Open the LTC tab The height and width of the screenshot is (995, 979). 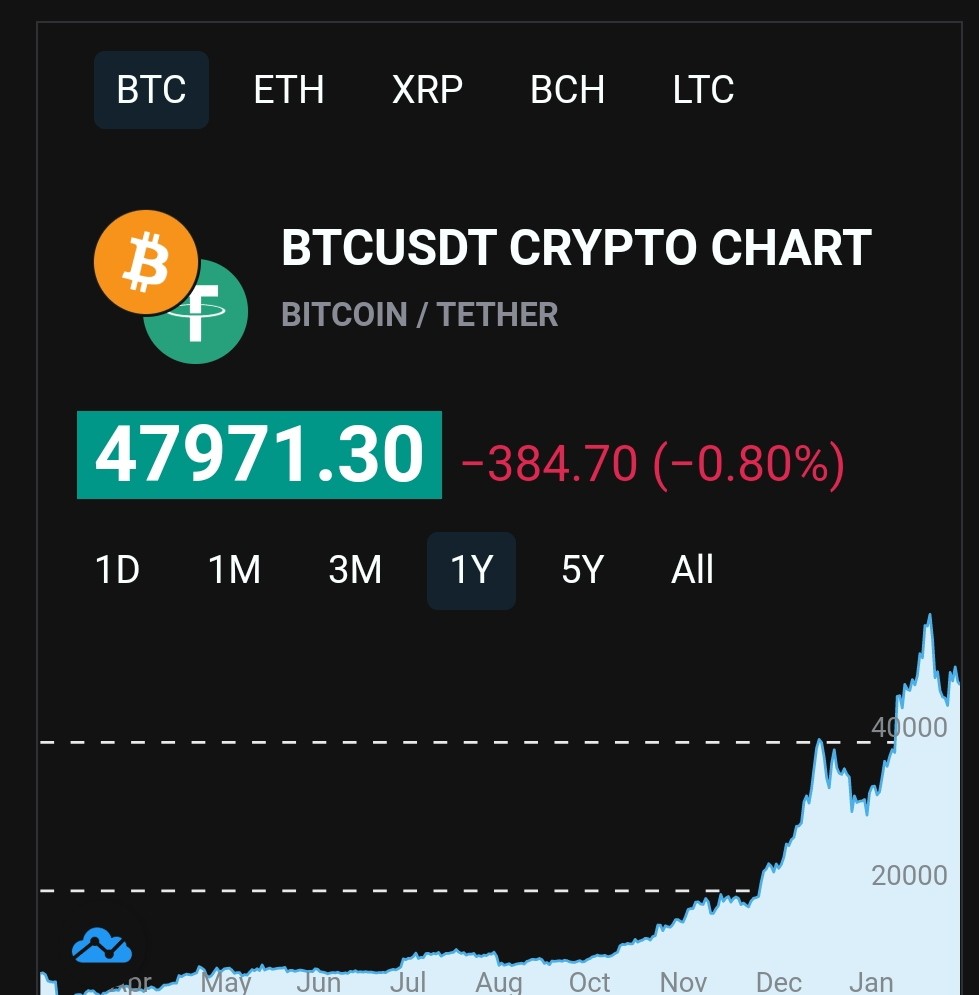coord(703,89)
